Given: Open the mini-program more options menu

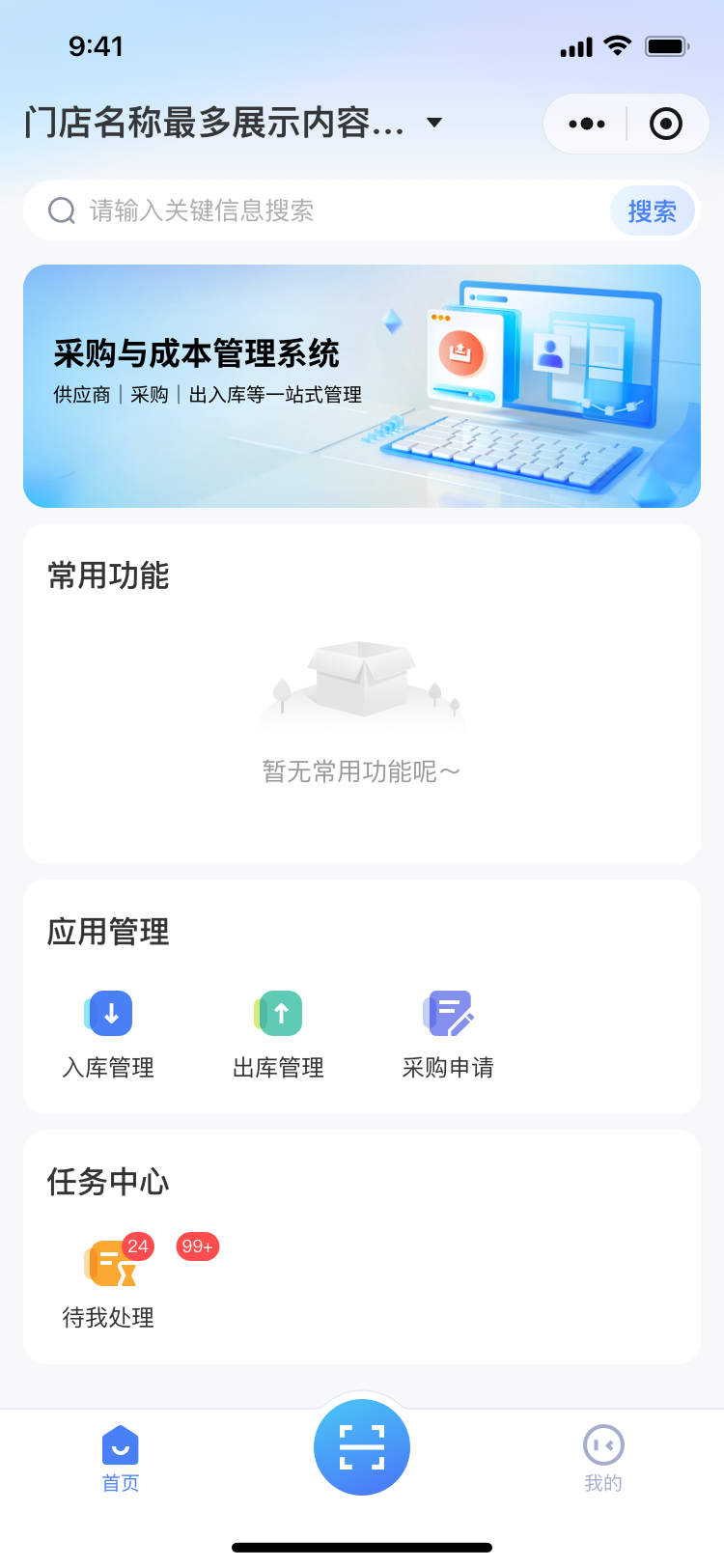Looking at the screenshot, I should click(587, 124).
